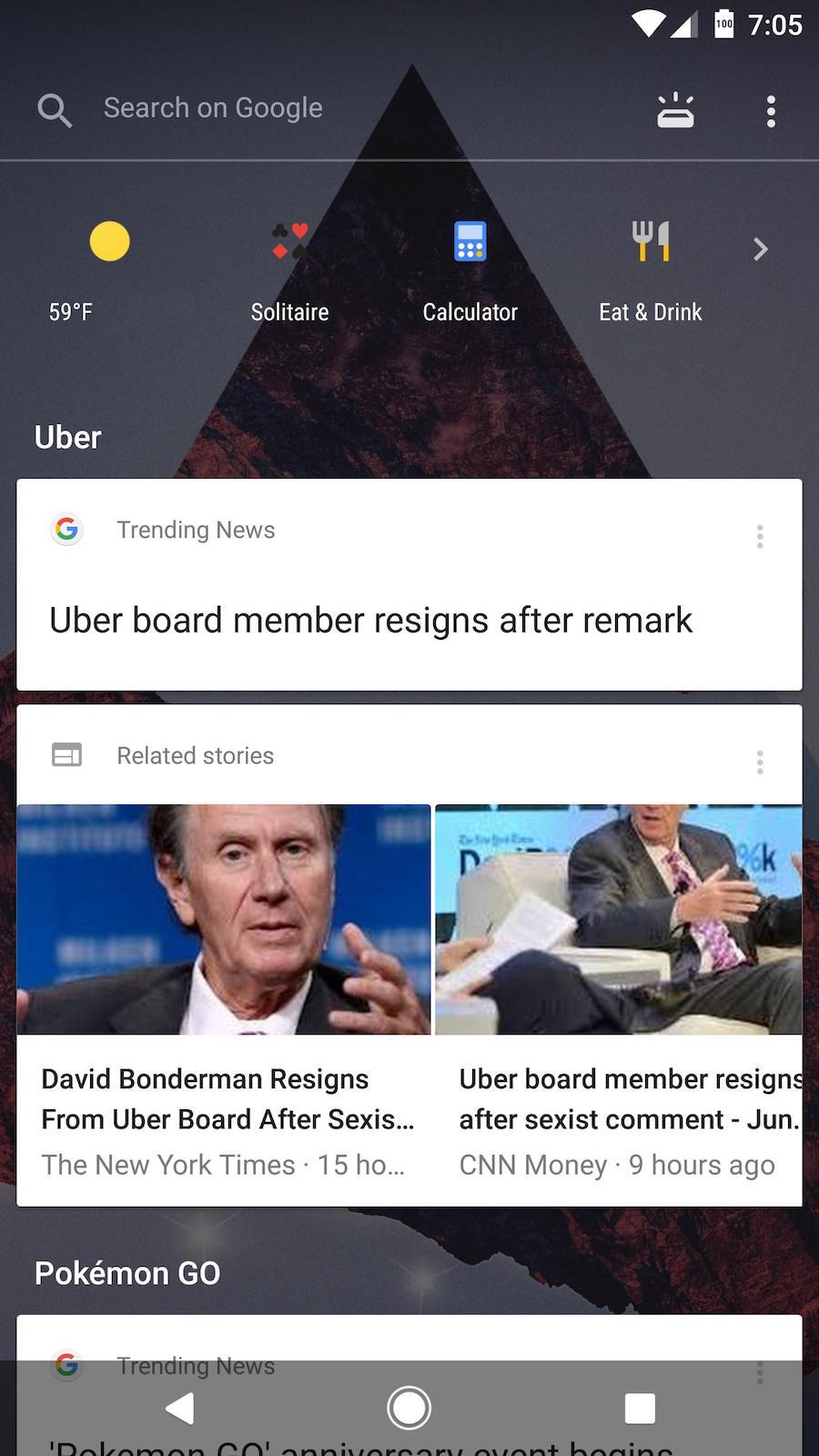This screenshot has height=1456, width=819.
Task: Open the Uber board member resigns card
Action: tap(370, 621)
